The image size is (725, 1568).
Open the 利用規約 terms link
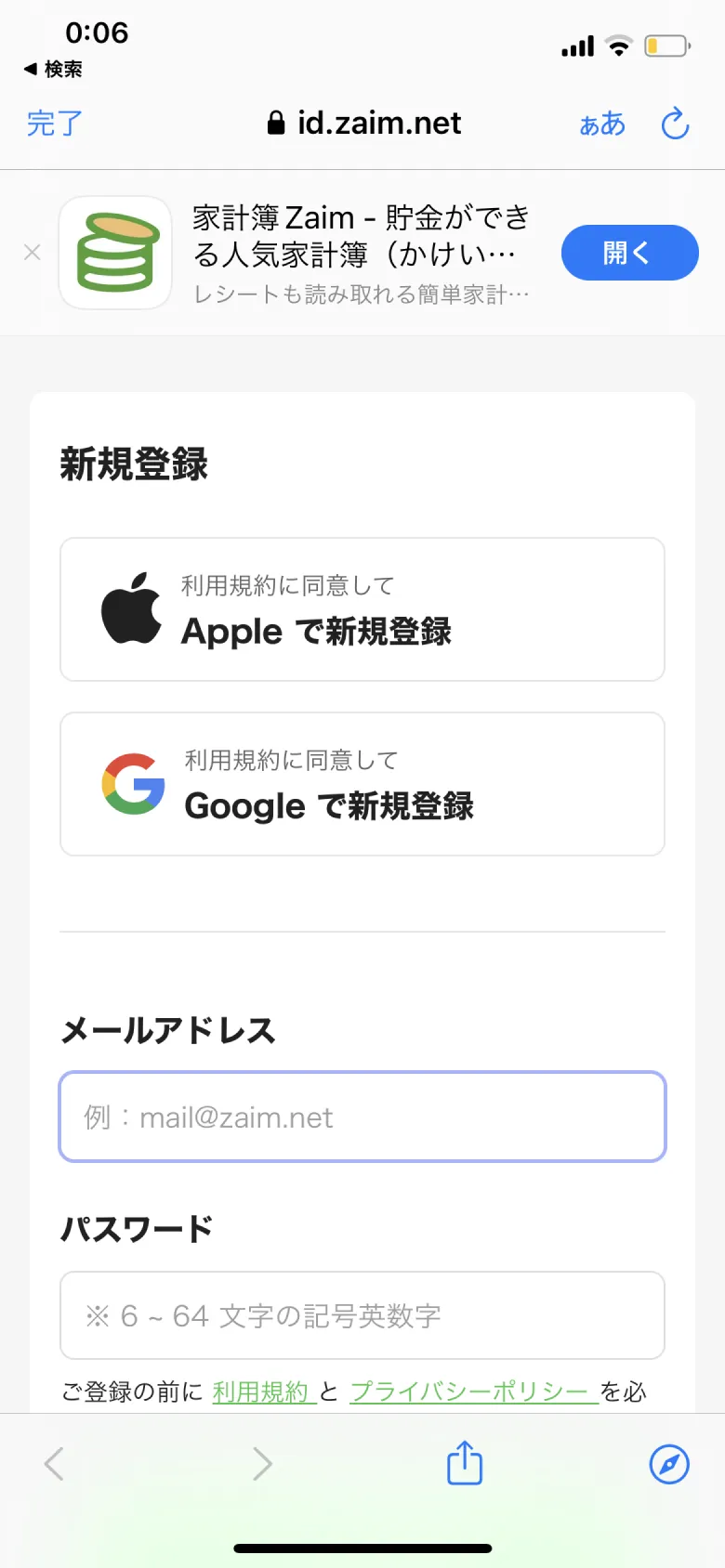tap(263, 1392)
